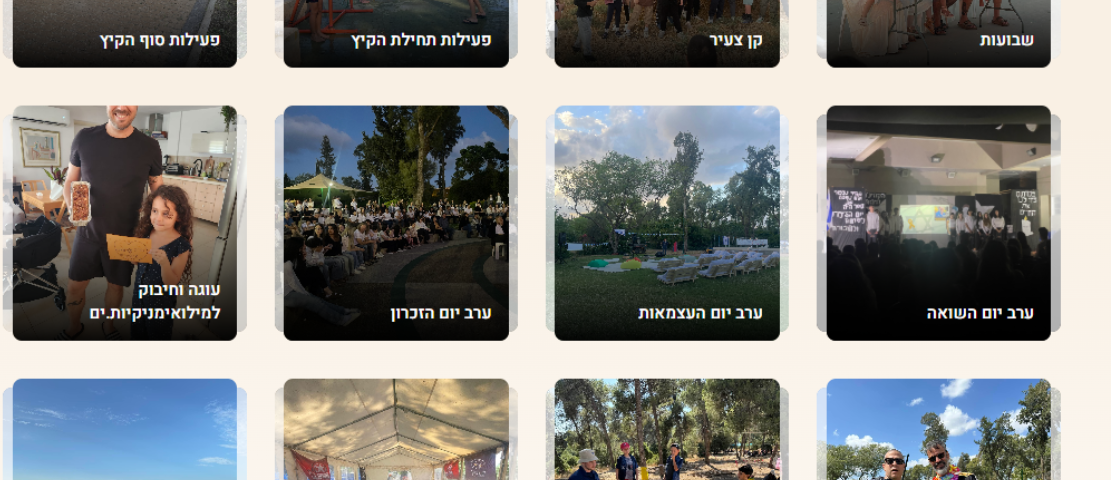Viewport: 1111px width, 480px height.
Task: Select the ערב יום הזכרון album card
Action: click(x=396, y=223)
